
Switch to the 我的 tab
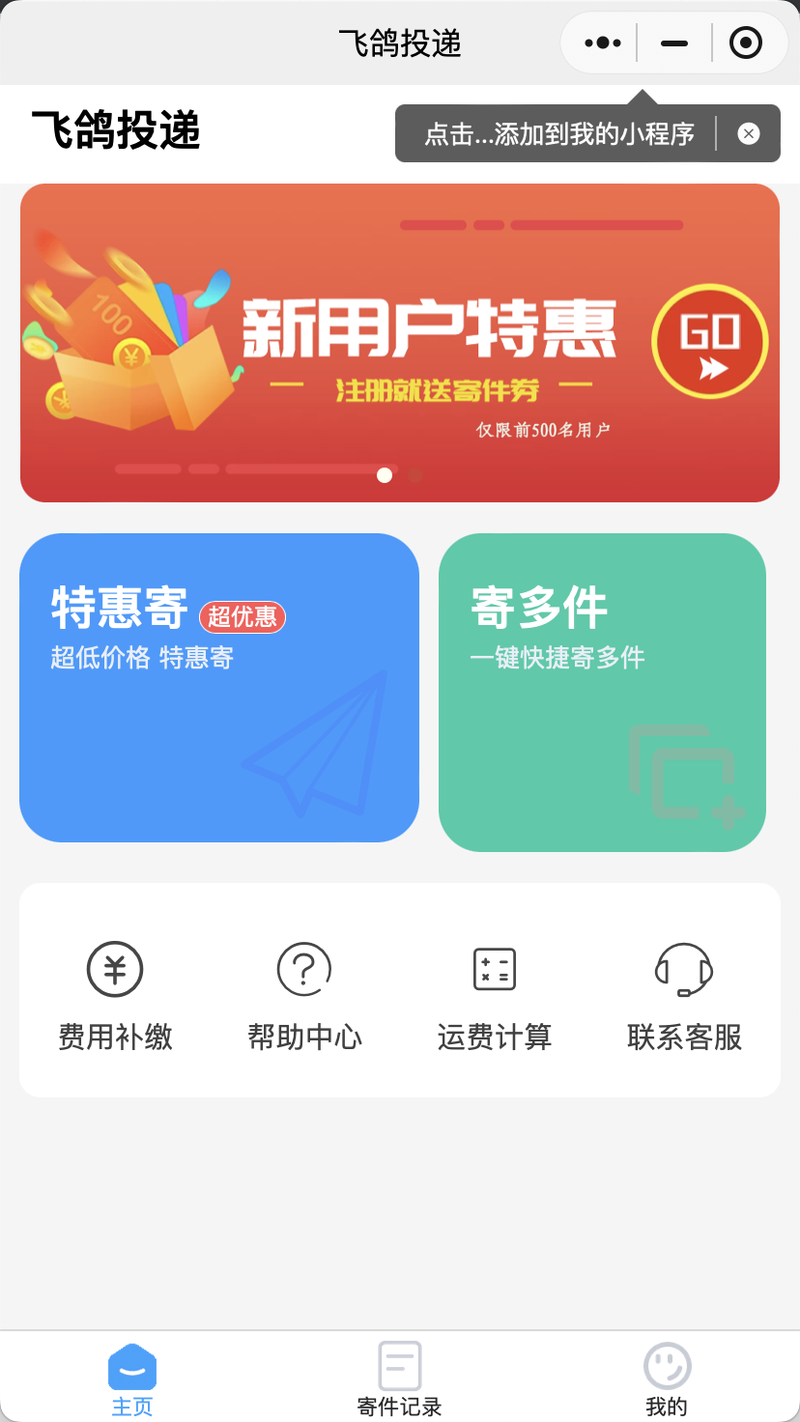coord(667,1378)
